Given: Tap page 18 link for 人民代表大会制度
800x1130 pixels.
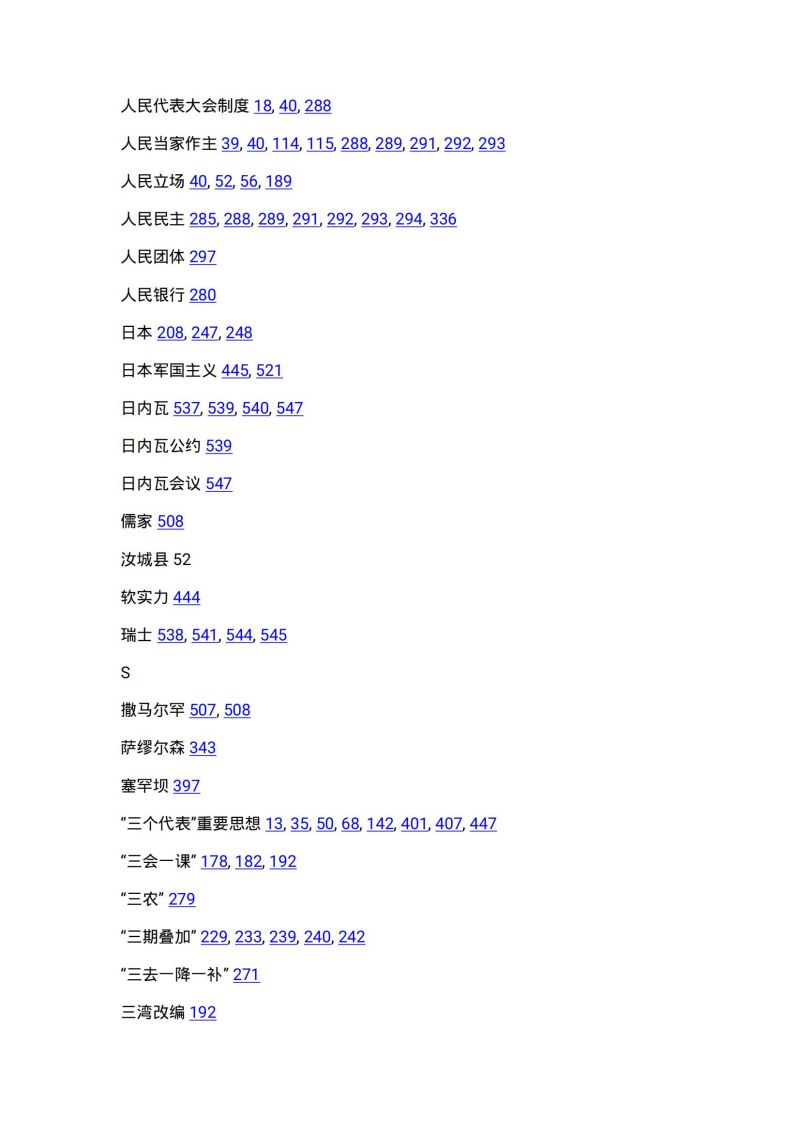Looking at the screenshot, I should [x=262, y=106].
